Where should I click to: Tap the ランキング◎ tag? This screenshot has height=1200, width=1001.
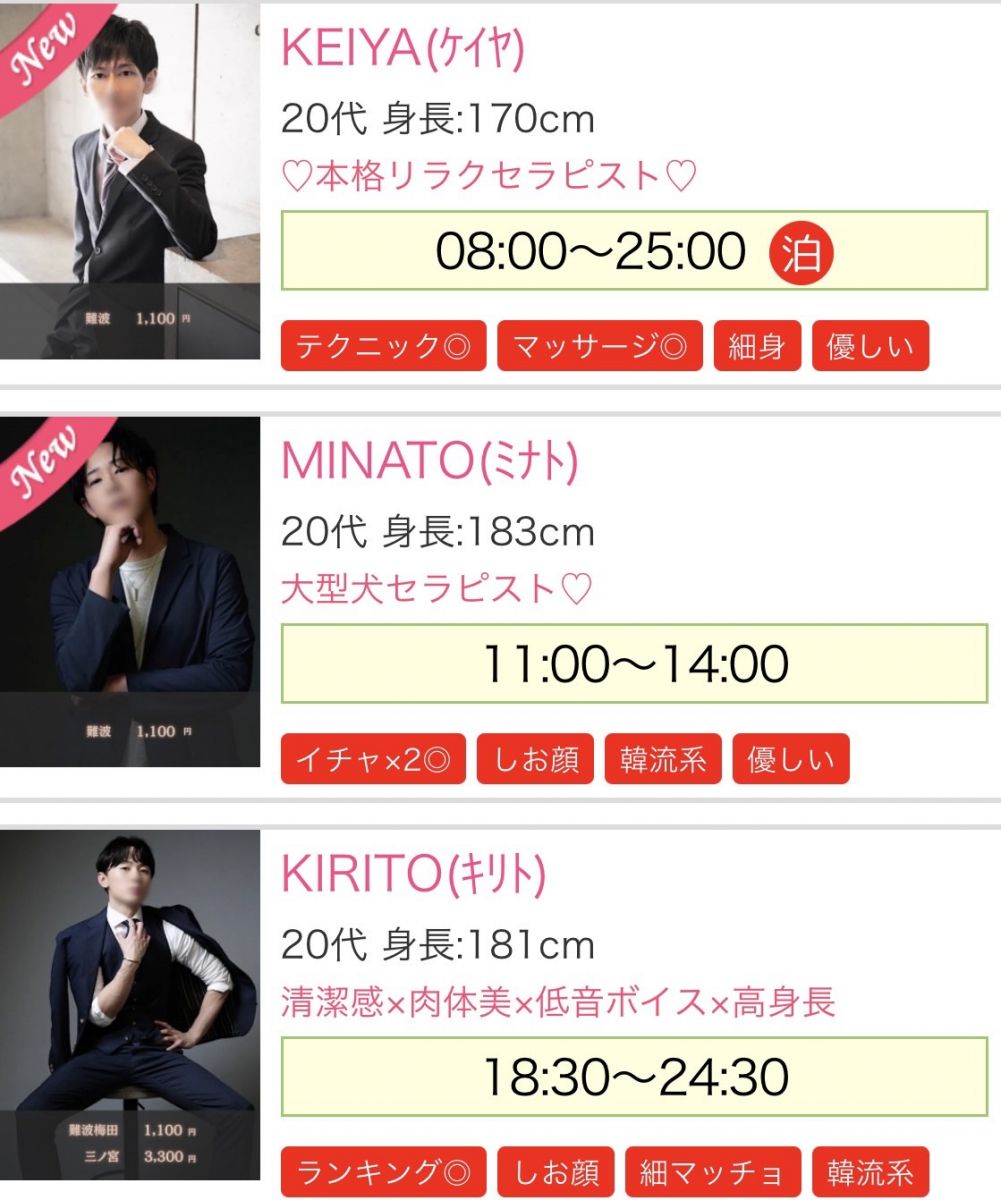point(383,1172)
